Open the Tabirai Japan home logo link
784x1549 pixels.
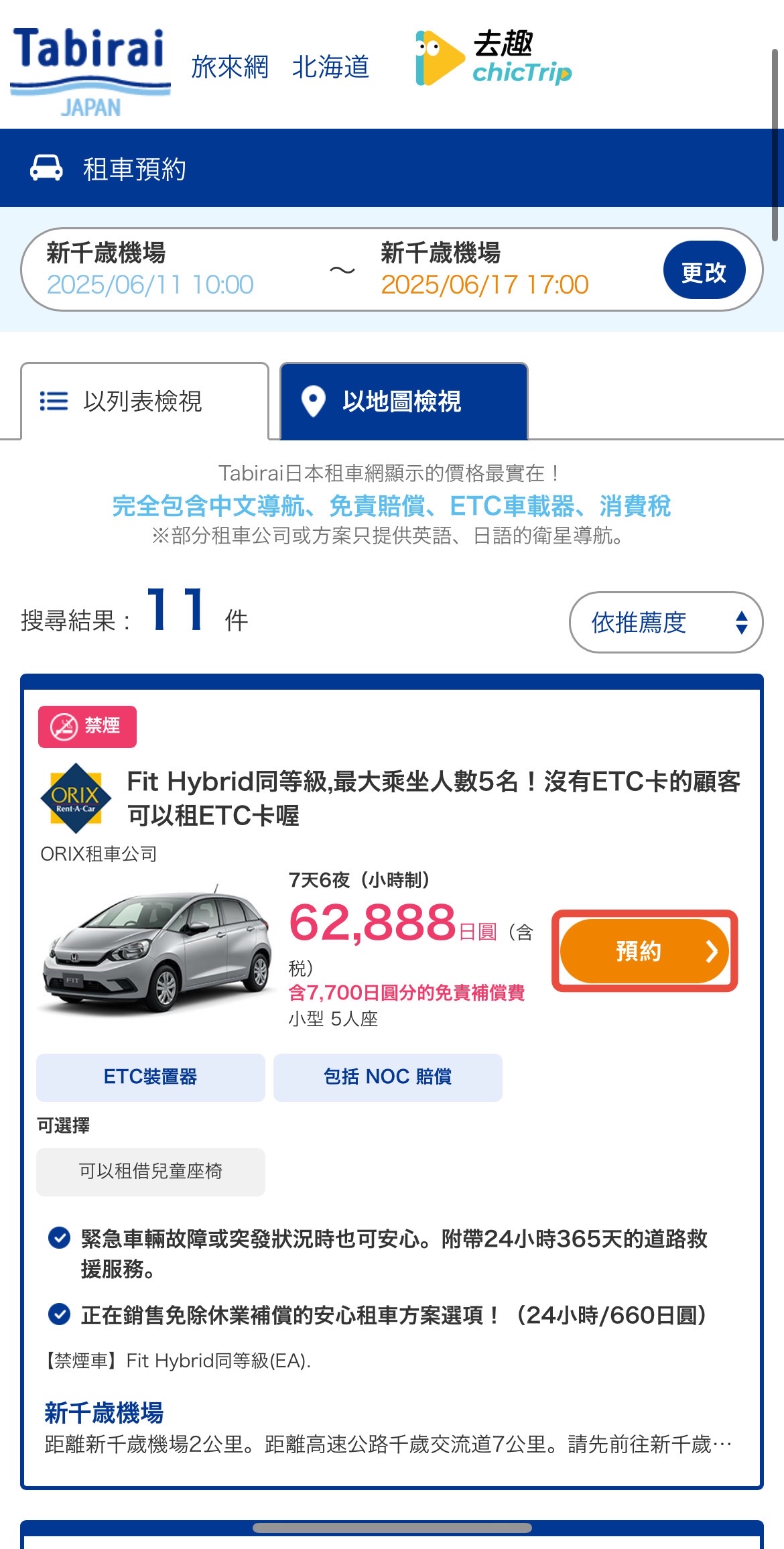[90, 70]
